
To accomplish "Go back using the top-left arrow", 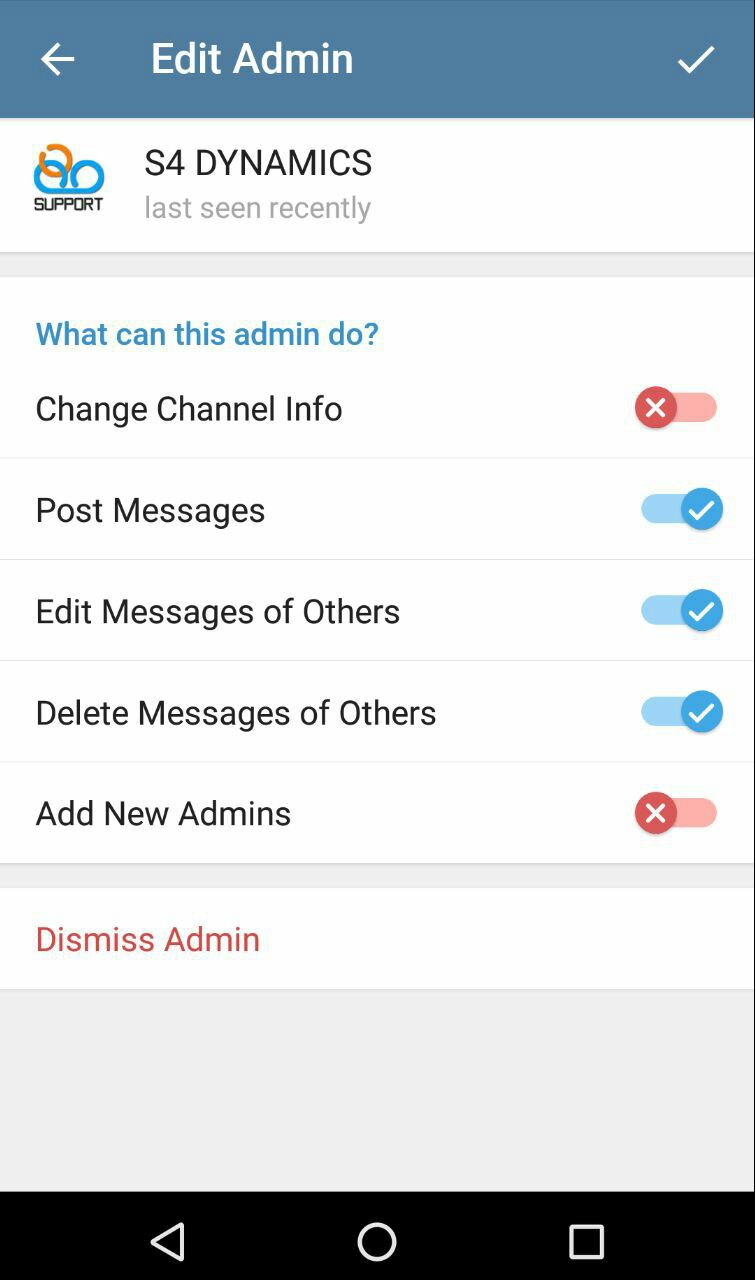I will click(x=57, y=59).
